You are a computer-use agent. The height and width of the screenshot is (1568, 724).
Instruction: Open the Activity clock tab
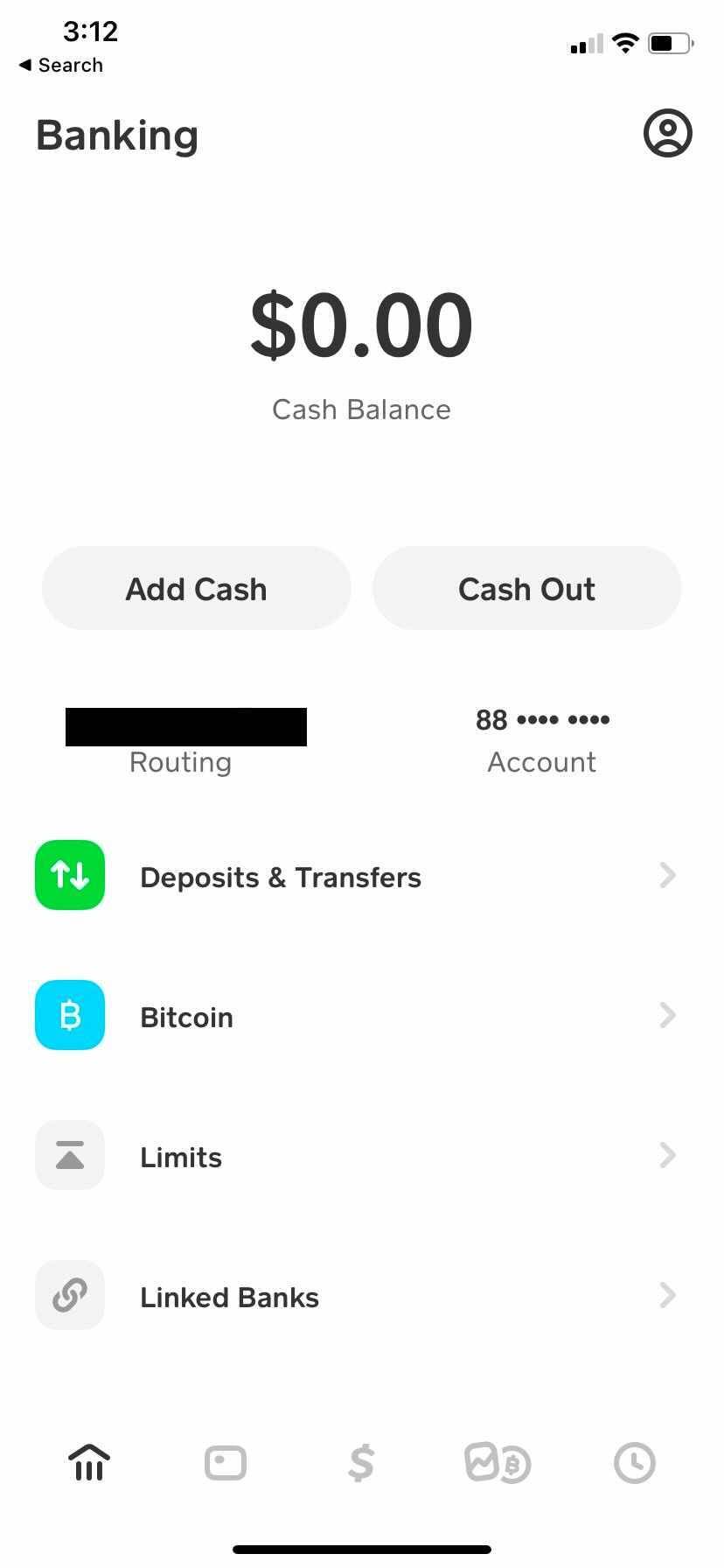(x=634, y=1463)
